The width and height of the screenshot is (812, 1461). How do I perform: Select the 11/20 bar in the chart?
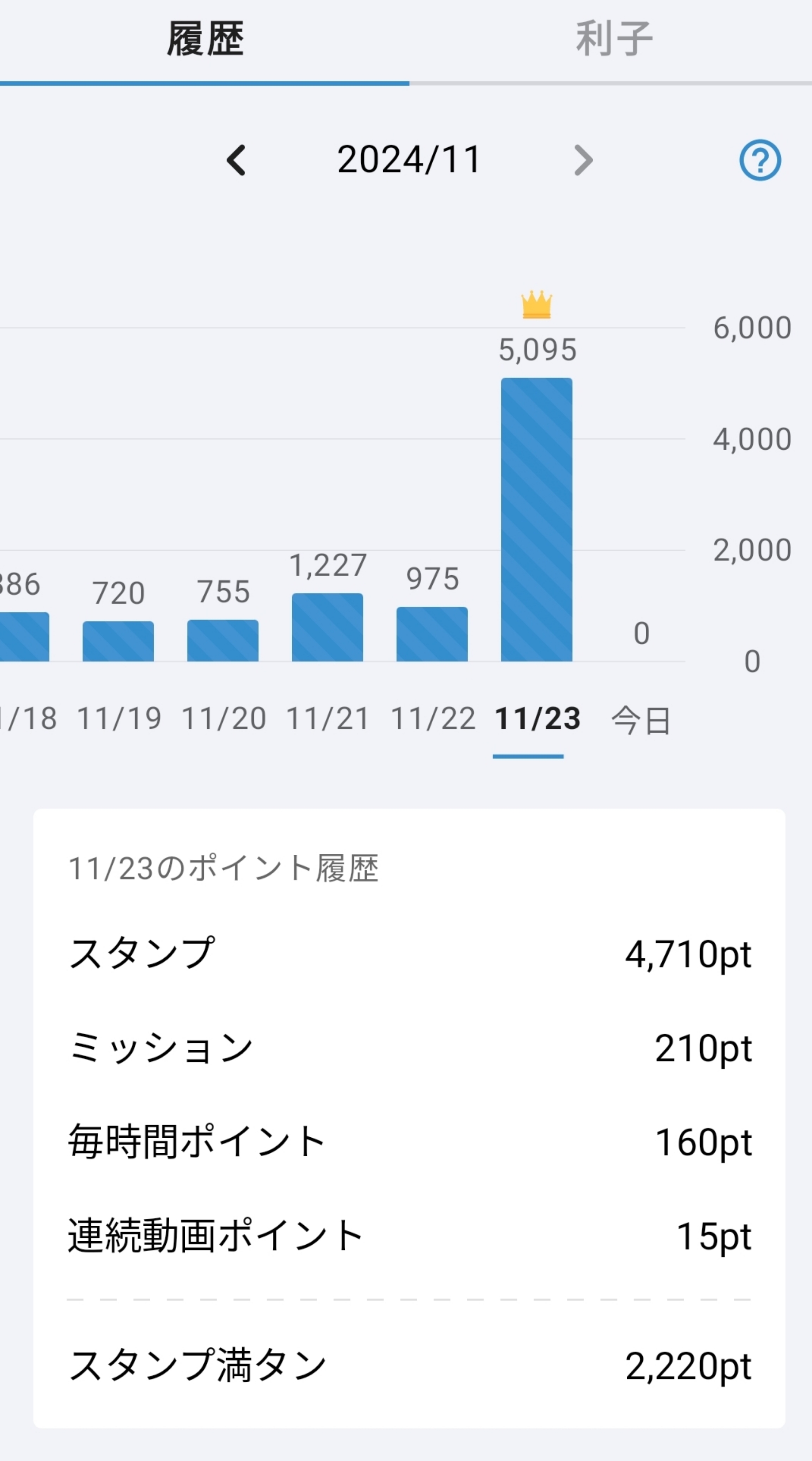click(223, 640)
